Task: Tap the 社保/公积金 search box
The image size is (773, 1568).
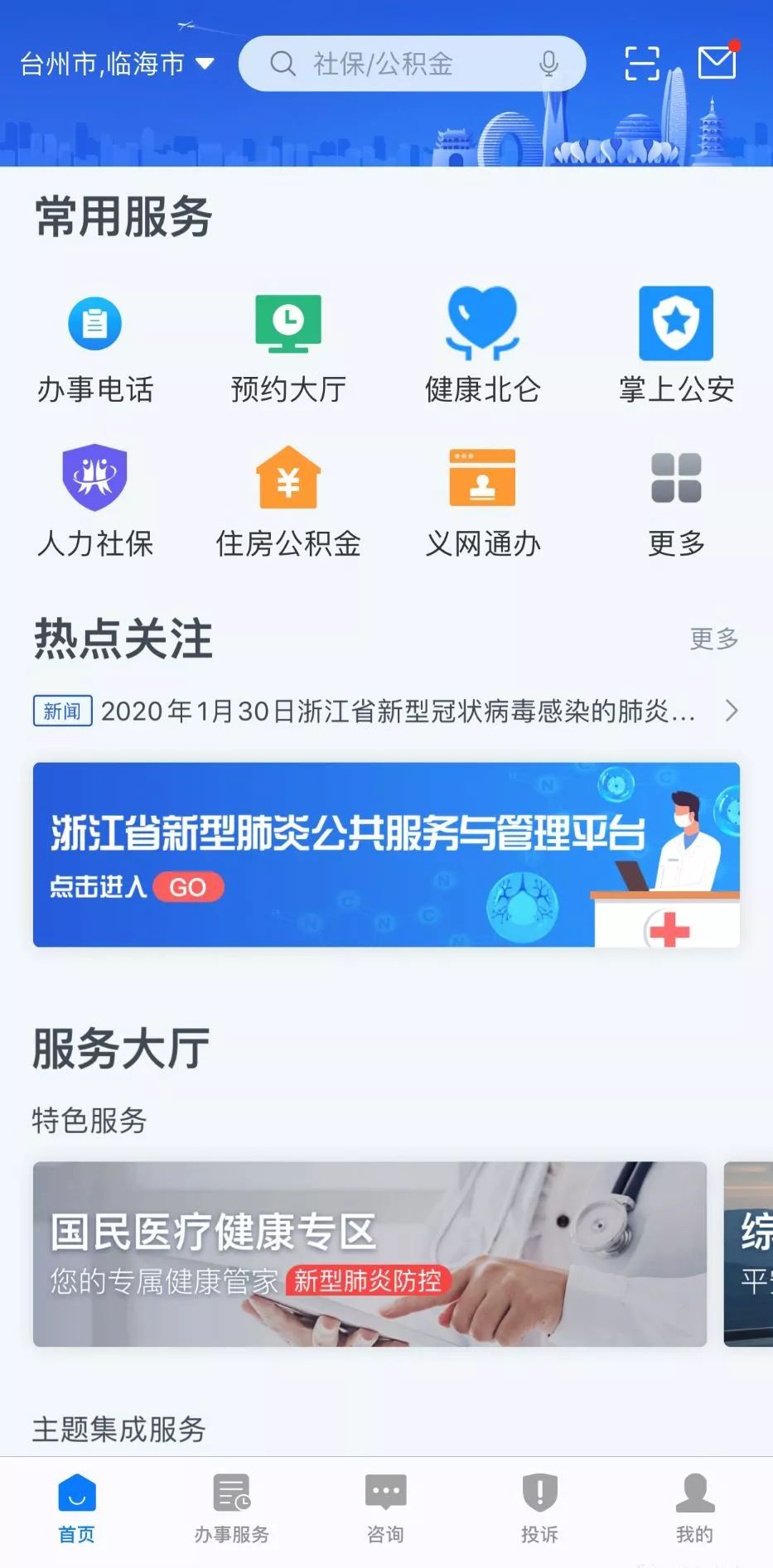Action: click(412, 64)
